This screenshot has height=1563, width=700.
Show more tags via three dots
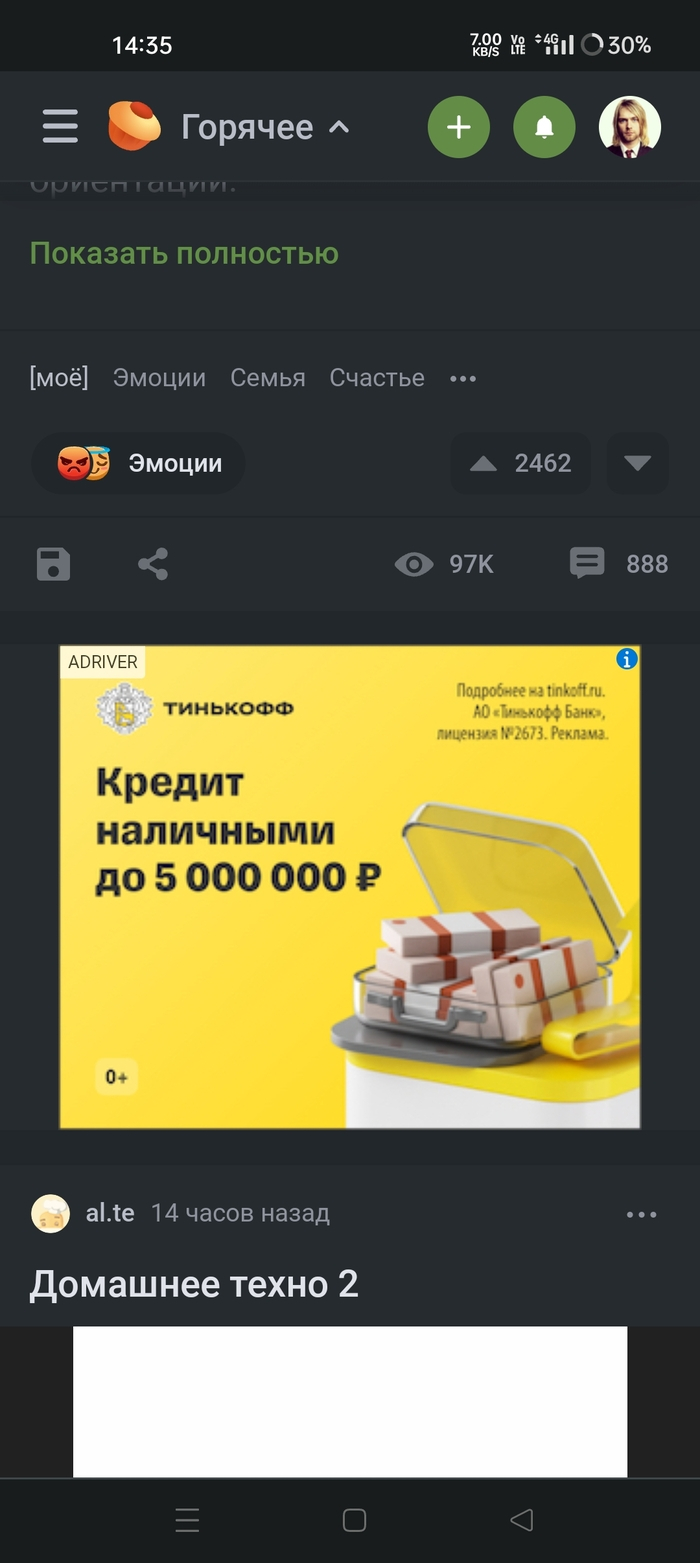(463, 378)
